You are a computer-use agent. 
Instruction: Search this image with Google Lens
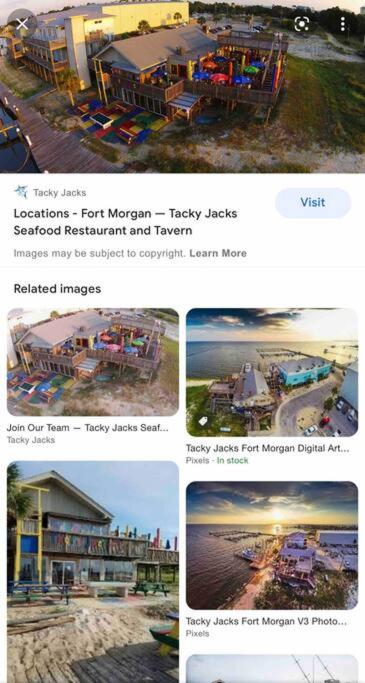click(x=301, y=24)
